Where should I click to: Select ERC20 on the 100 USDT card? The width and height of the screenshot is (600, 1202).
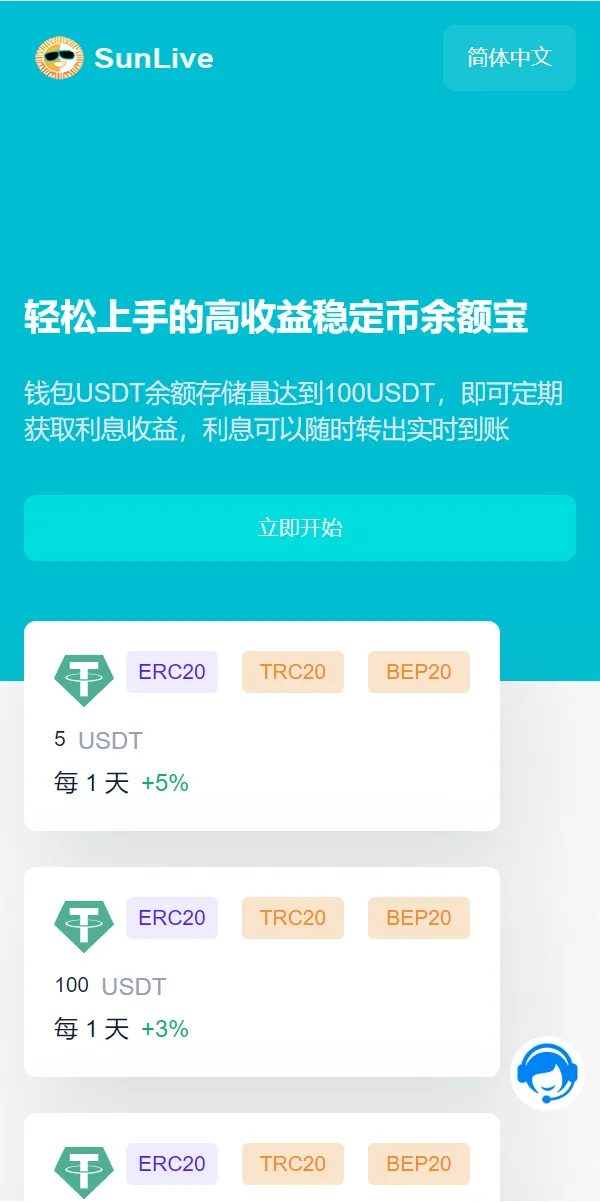172,918
